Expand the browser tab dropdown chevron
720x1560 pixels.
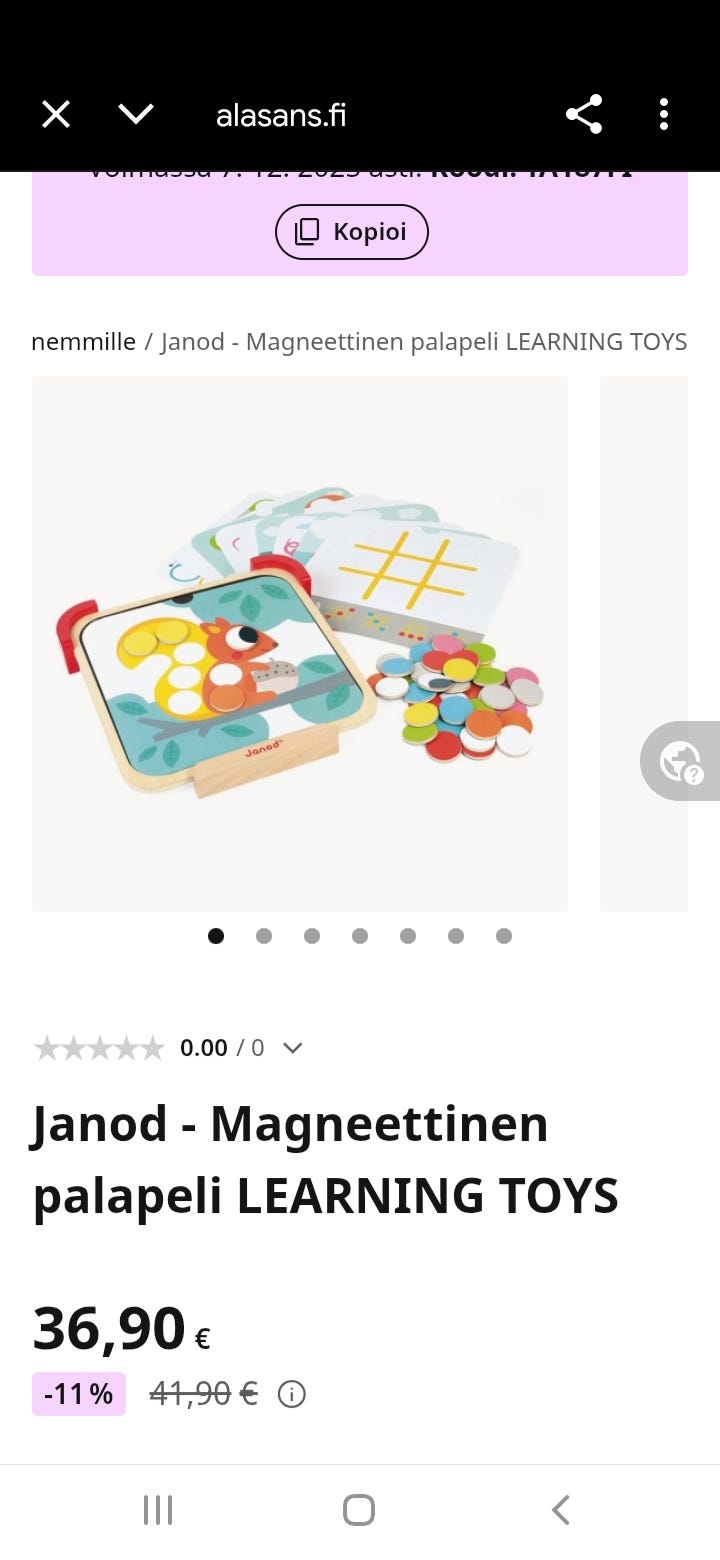136,115
